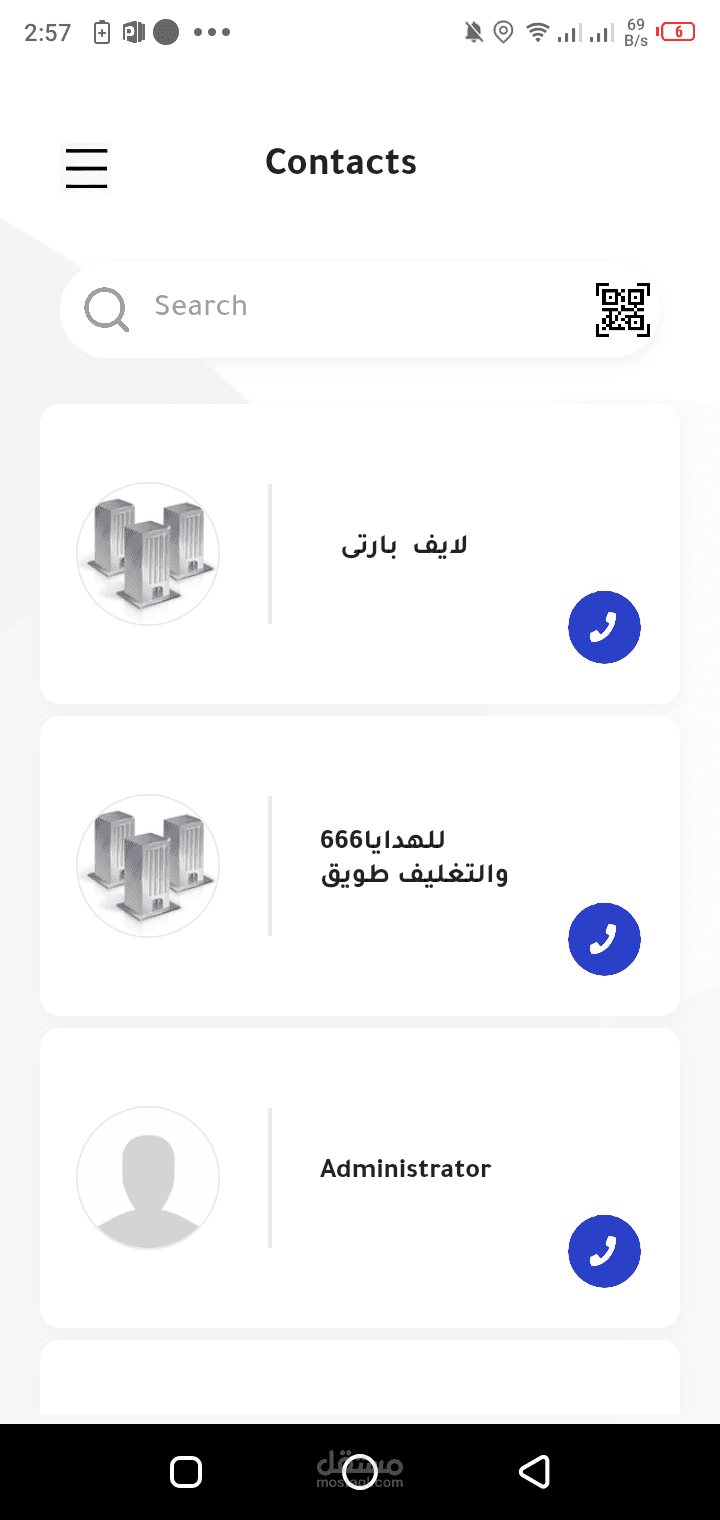720x1520 pixels.
Task: Open the 666 للهدايا والتغليف طويق card
Action: pyautogui.click(x=412, y=857)
